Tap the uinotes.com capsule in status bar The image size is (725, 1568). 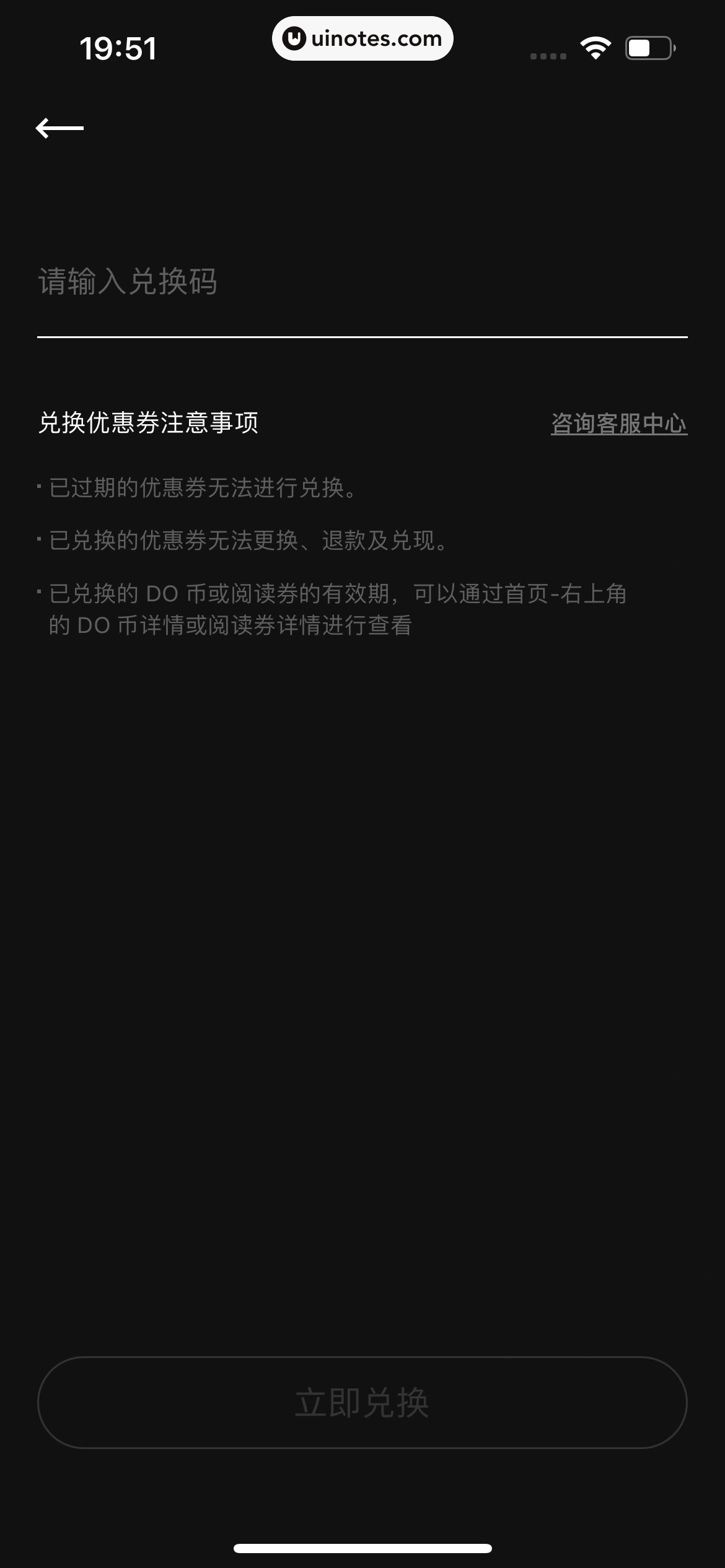point(362,38)
